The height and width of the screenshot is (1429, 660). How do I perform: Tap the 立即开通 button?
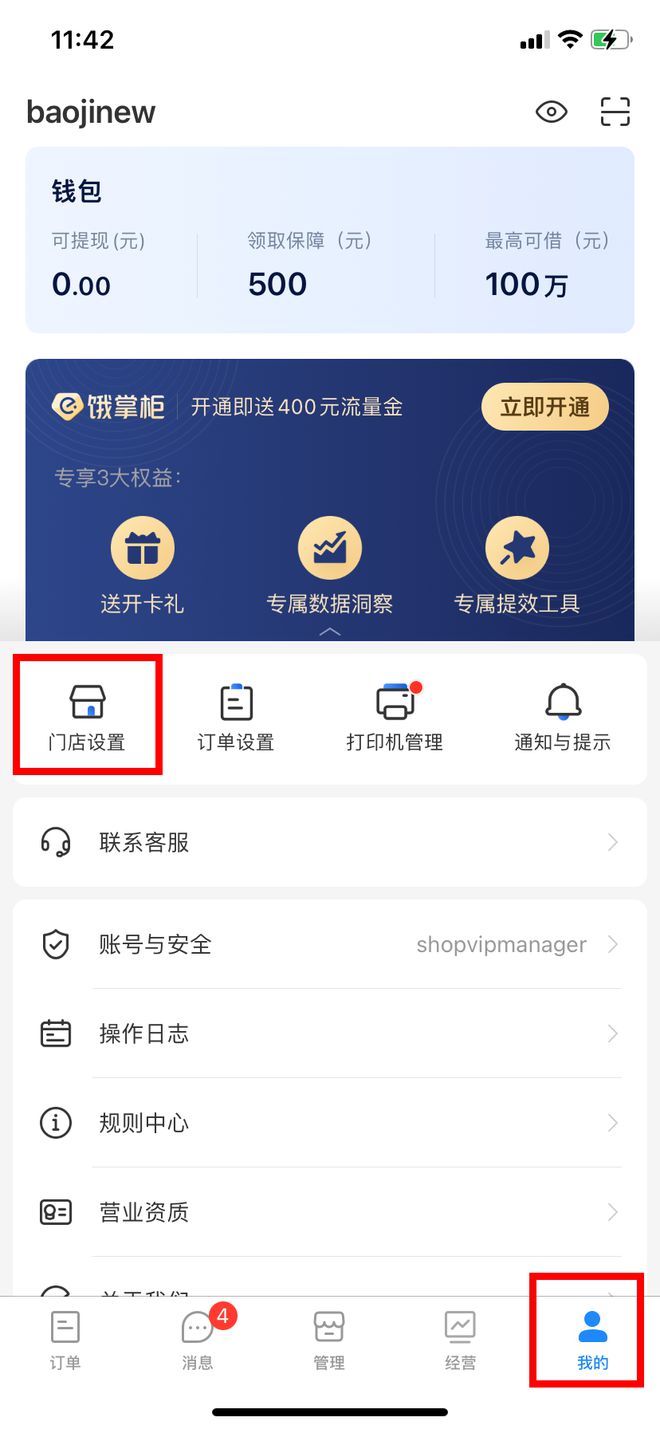(x=545, y=407)
